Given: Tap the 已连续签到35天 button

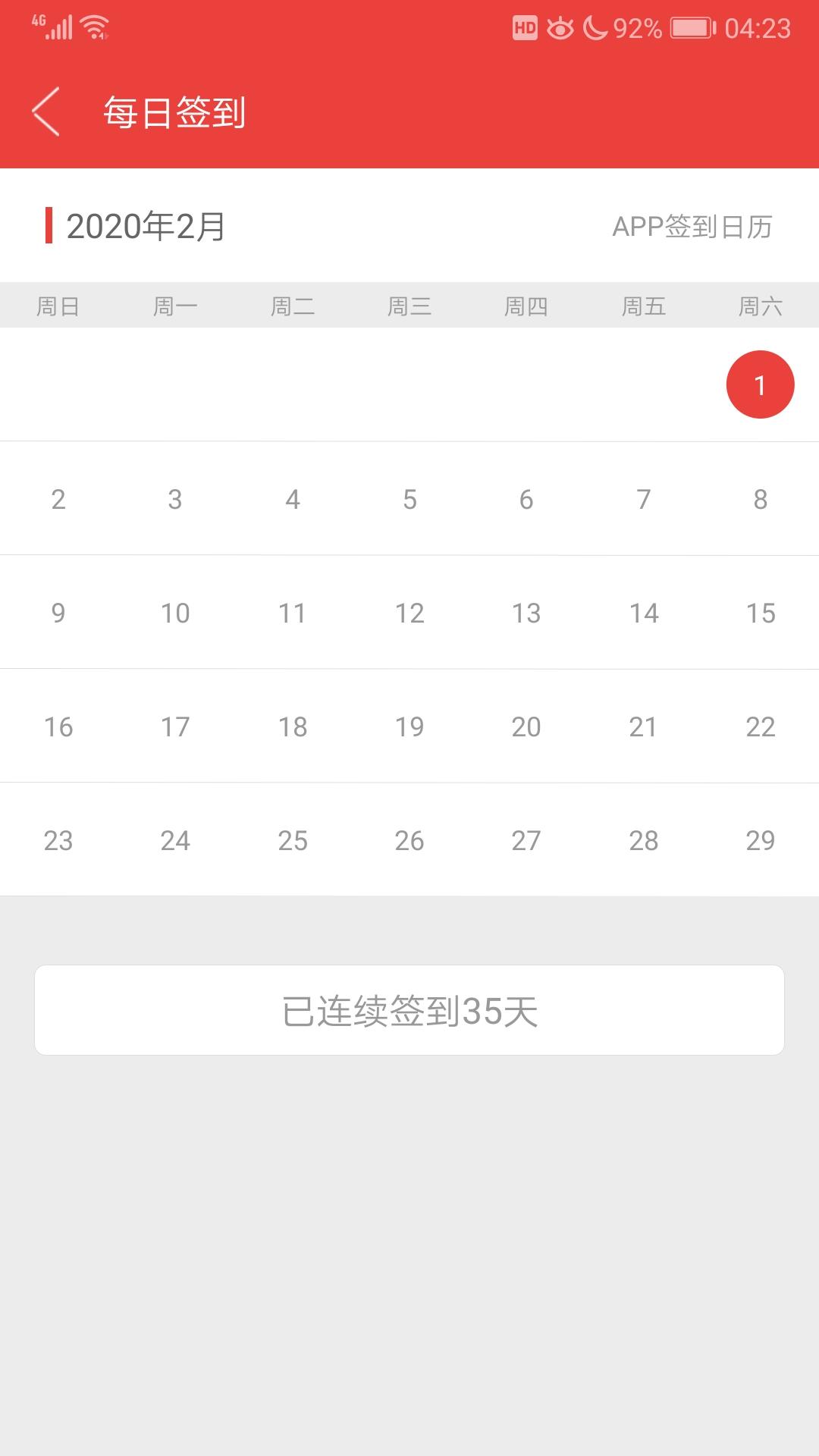Looking at the screenshot, I should [409, 1010].
